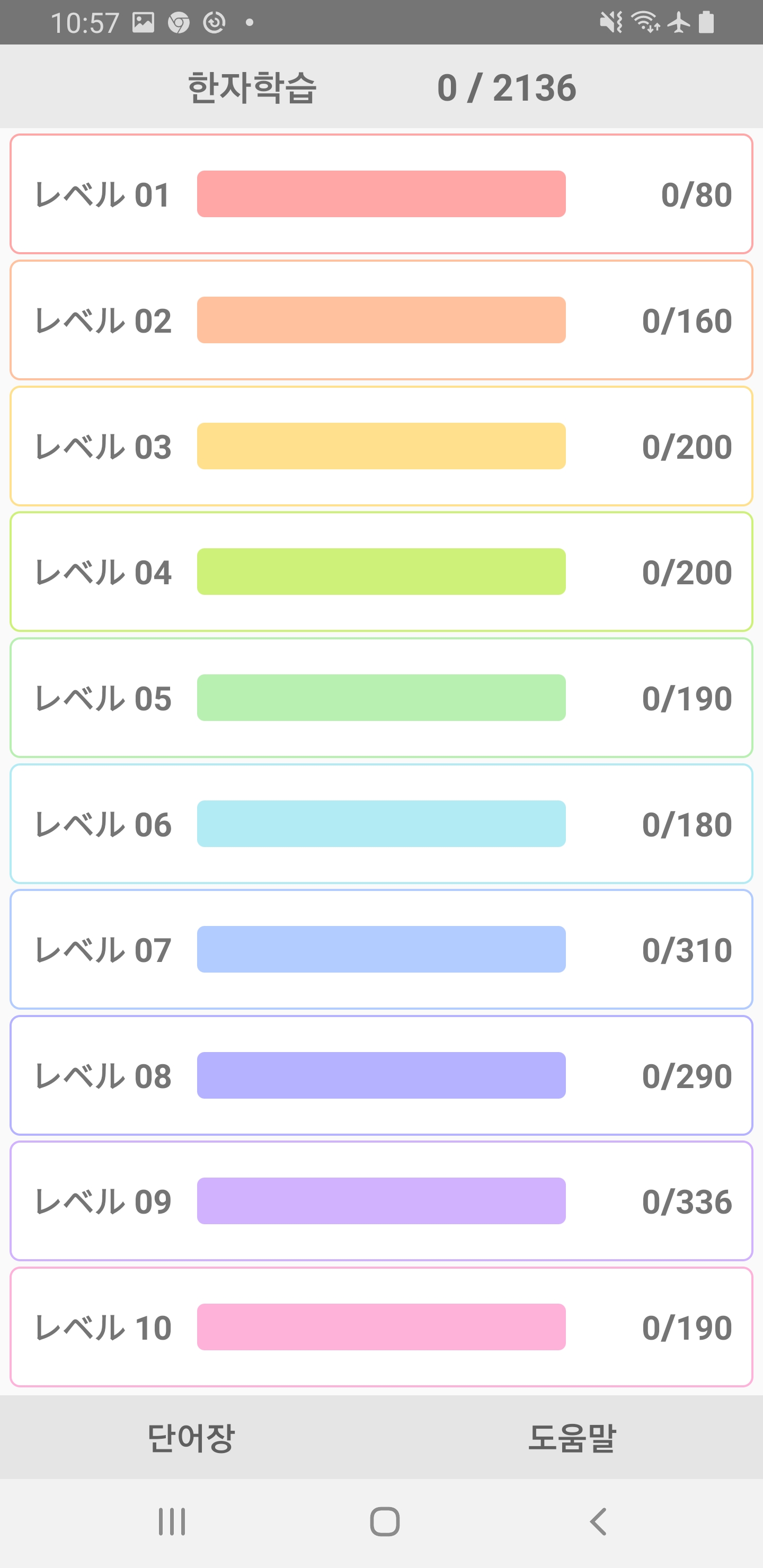The height and width of the screenshot is (1568, 763).
Task: Open レベル 09 with 336 kanji
Action: pyautogui.click(x=381, y=1201)
